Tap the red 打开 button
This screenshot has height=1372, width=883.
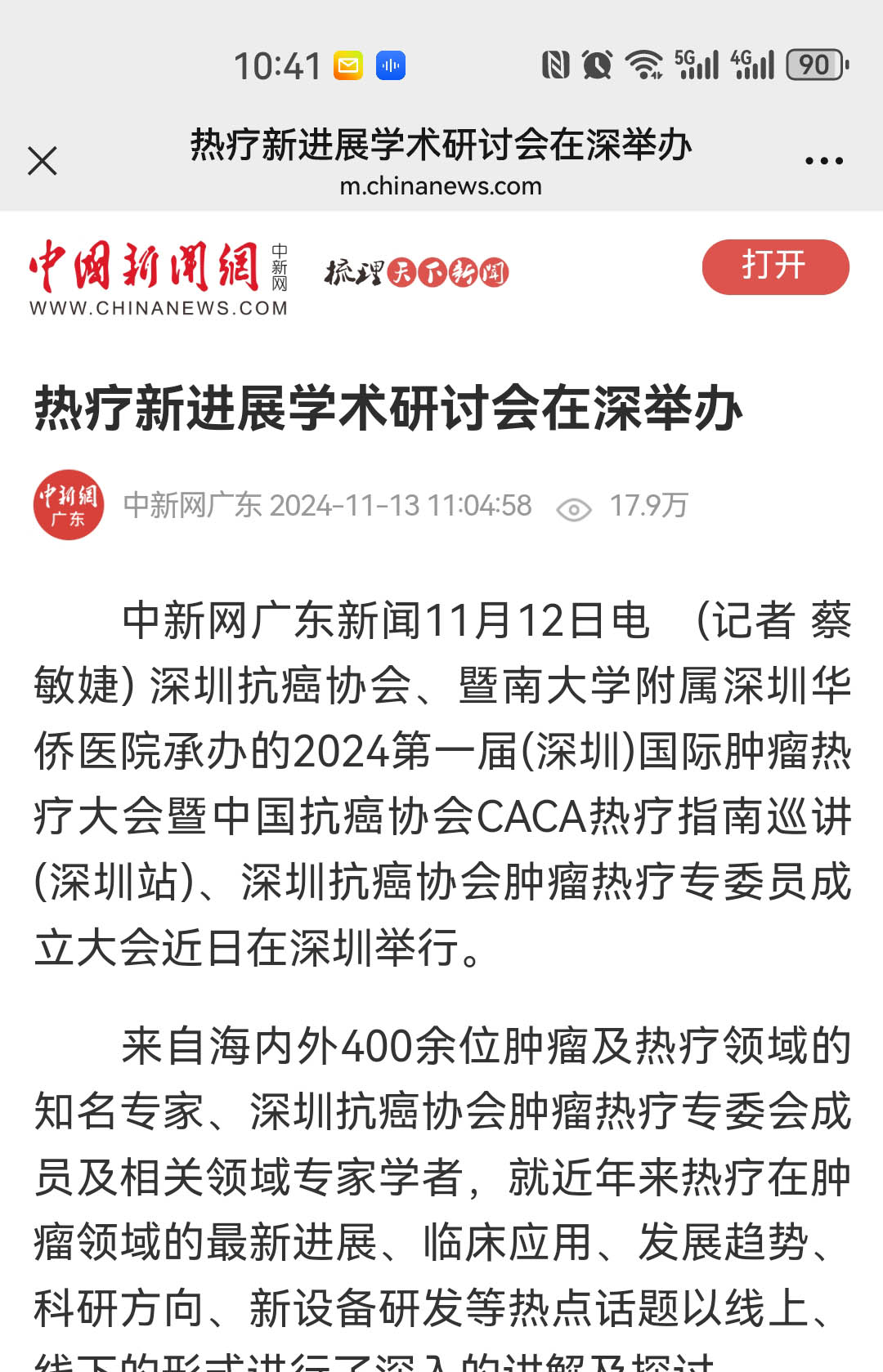pos(775,266)
